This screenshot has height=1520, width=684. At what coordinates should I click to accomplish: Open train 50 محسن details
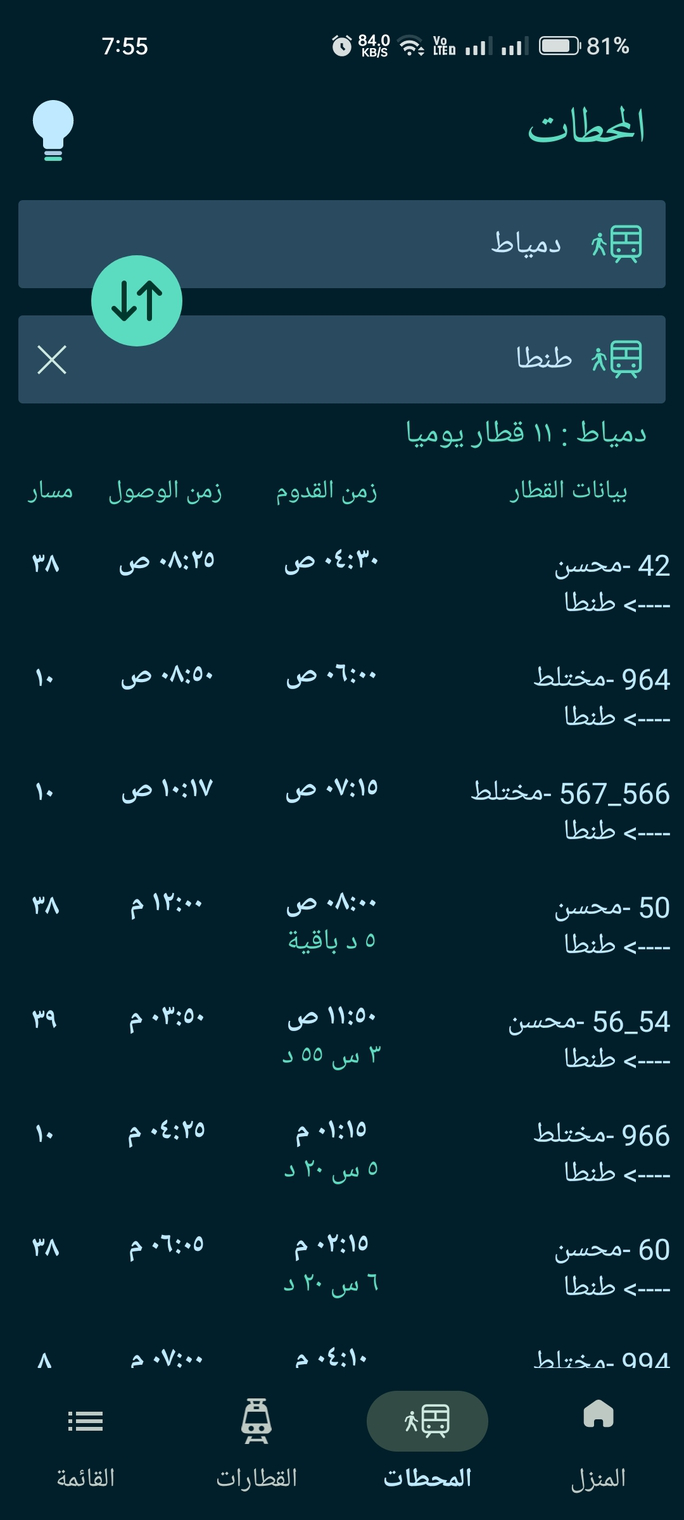click(342, 924)
